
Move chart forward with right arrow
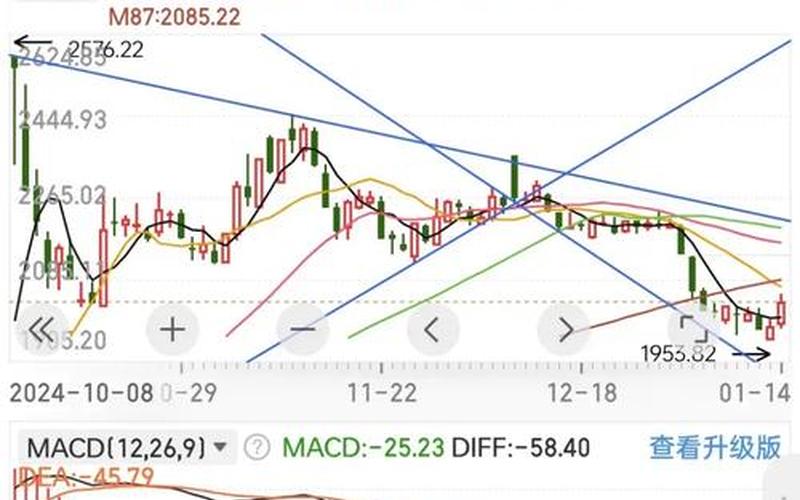click(564, 329)
